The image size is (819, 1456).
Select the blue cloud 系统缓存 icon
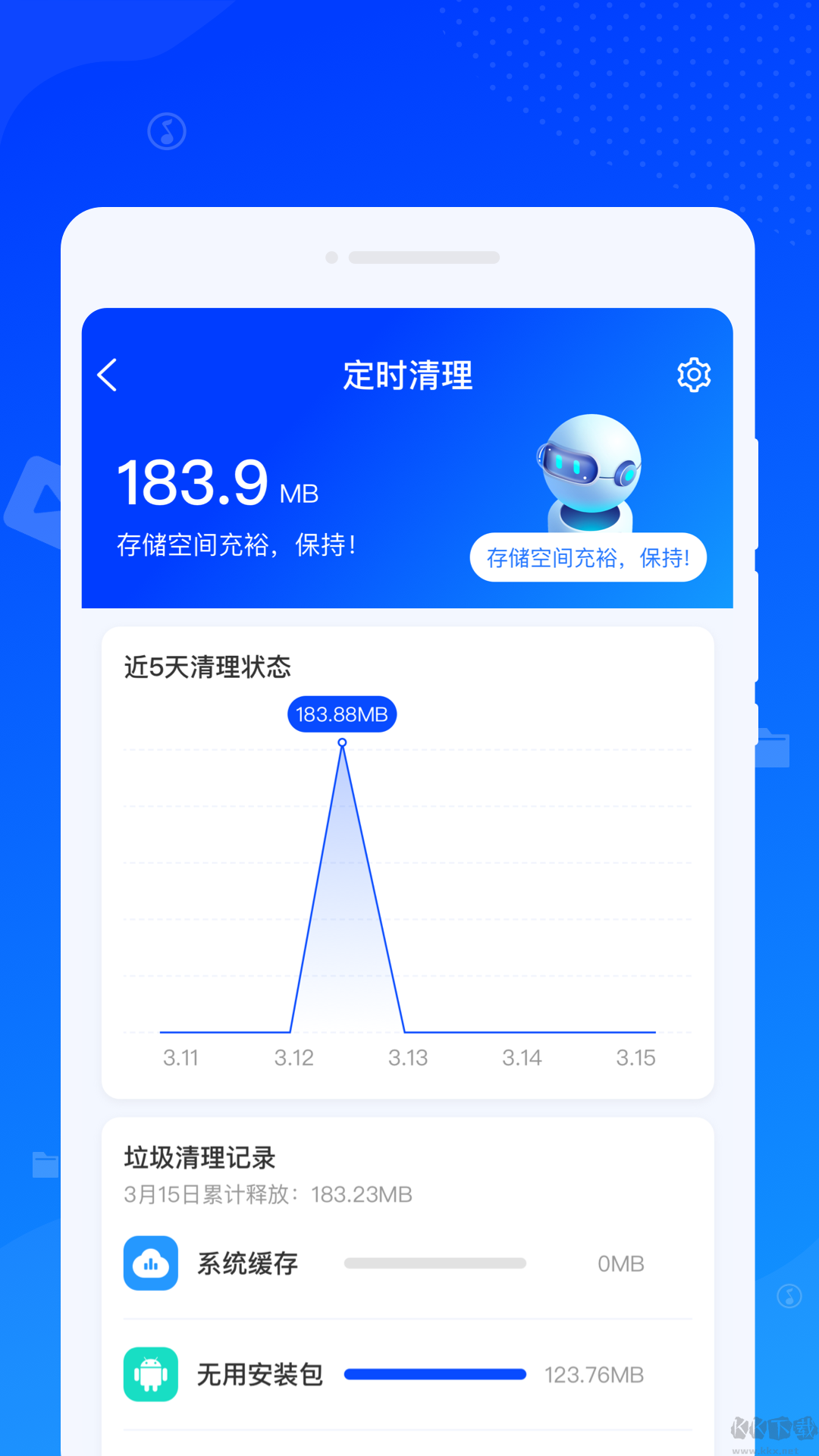click(150, 1263)
